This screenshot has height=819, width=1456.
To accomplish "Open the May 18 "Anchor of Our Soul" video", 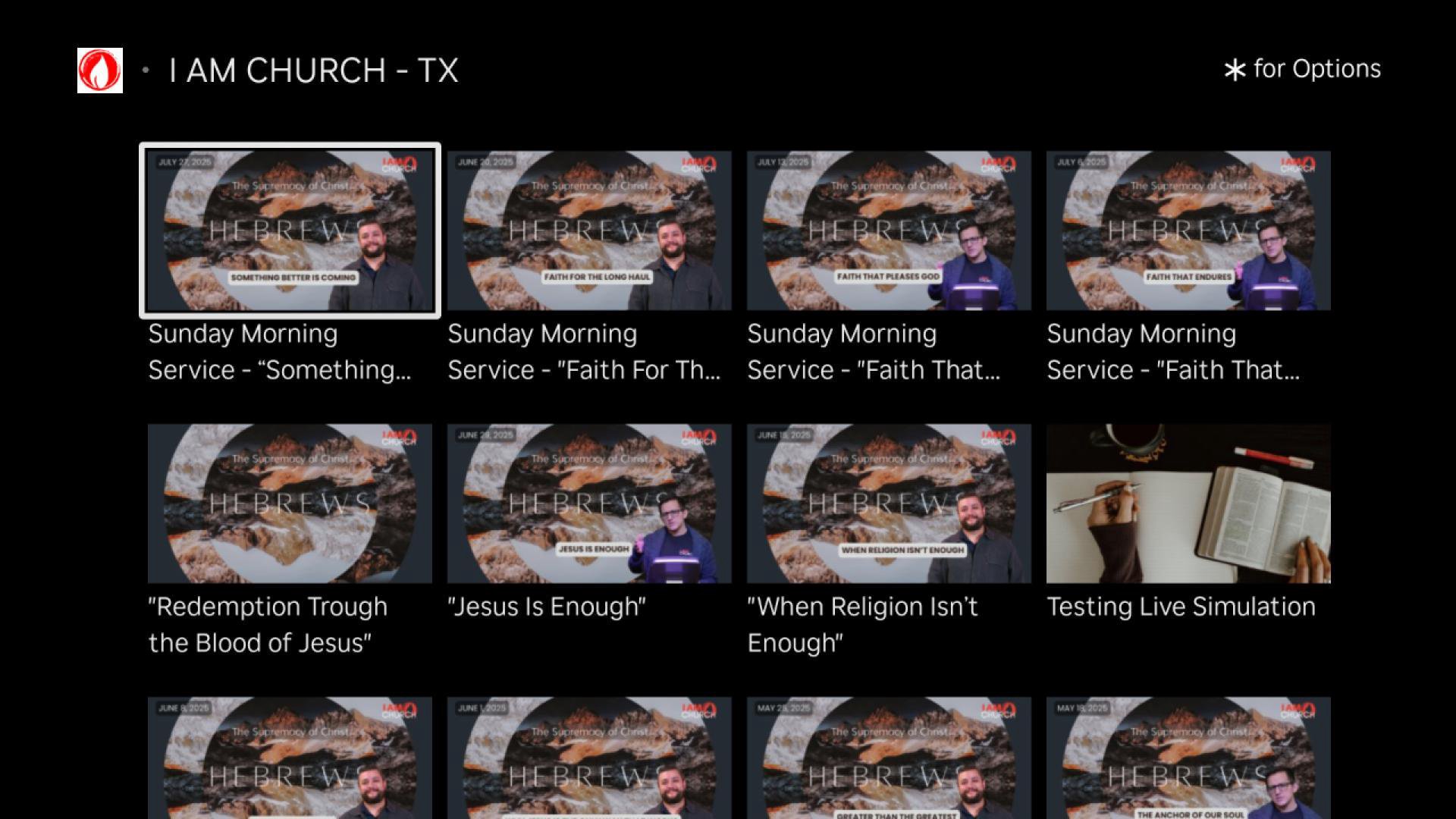I will (x=1188, y=758).
